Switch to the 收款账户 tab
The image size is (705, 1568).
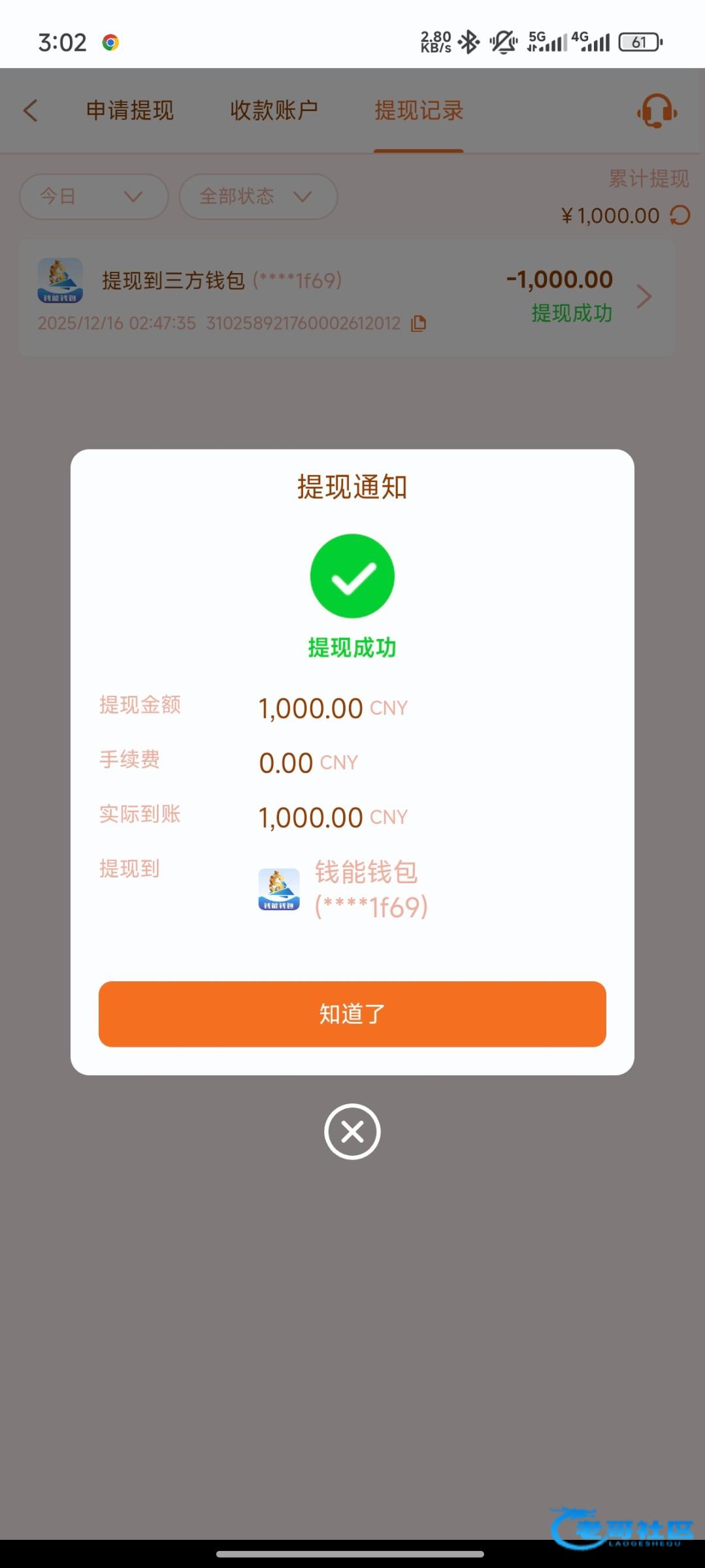pyautogui.click(x=274, y=110)
